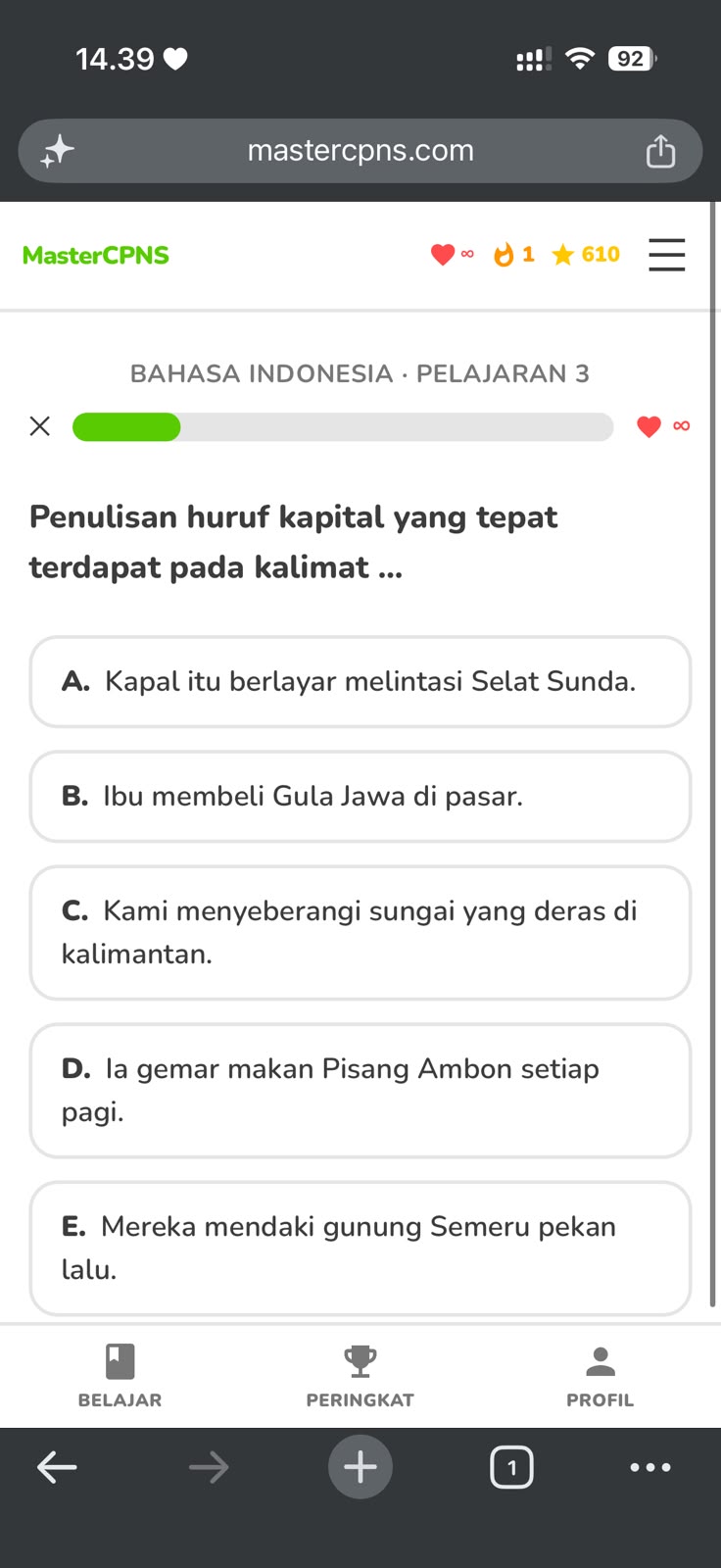Go to the Profil tab
This screenshot has width=721, height=1568.
[600, 1376]
